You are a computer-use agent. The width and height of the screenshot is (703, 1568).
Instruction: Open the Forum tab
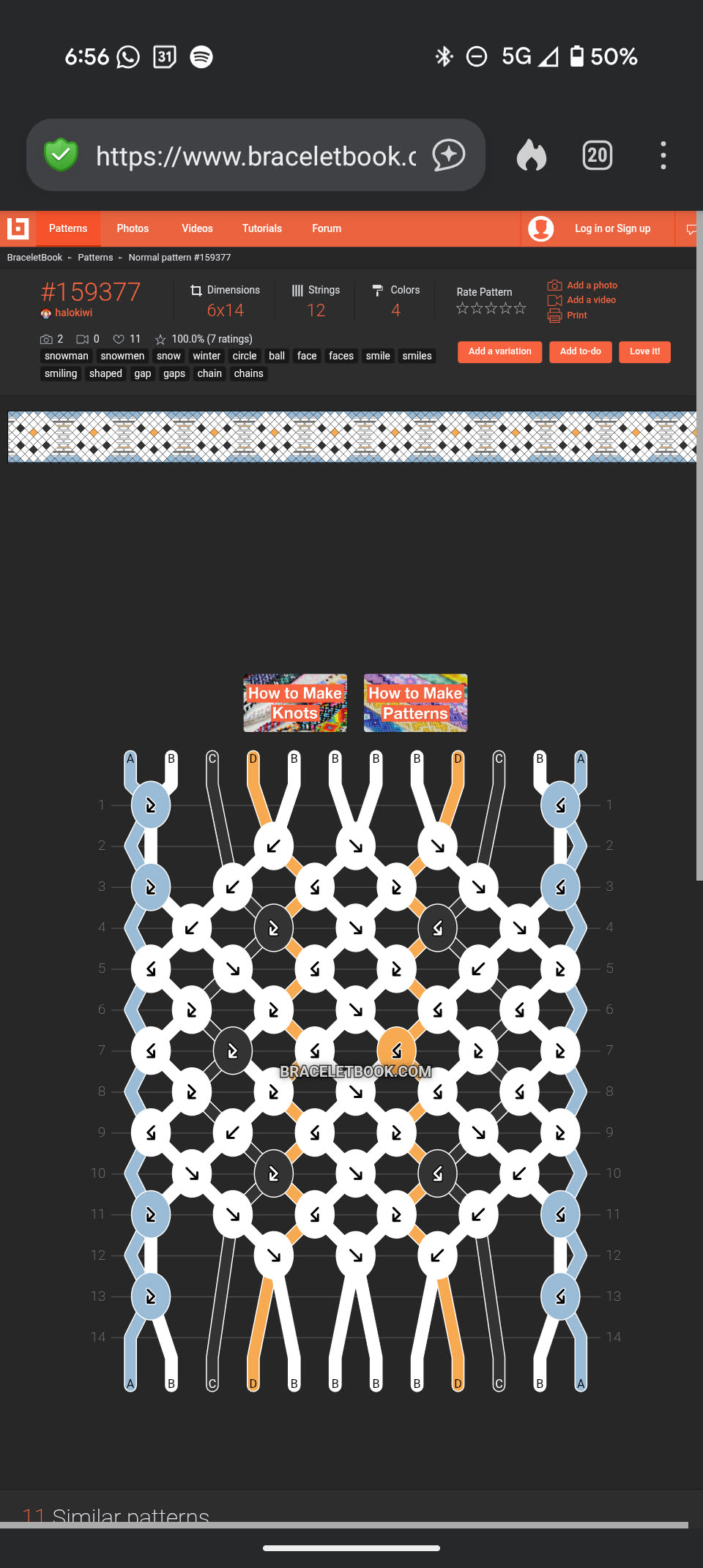[327, 228]
